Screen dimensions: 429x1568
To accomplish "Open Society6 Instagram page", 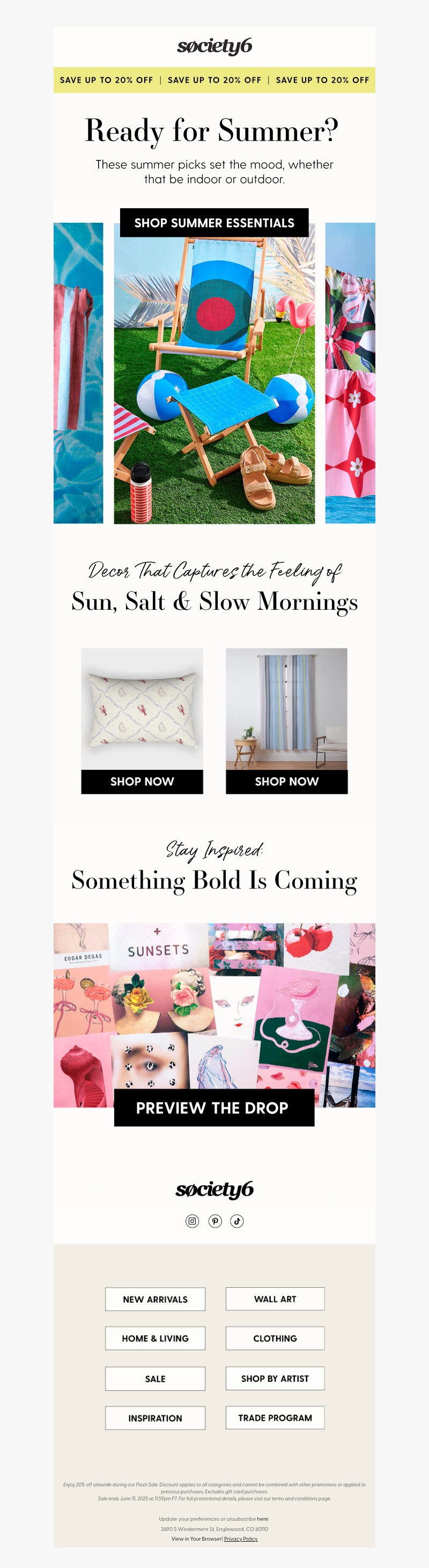I will coord(192,1221).
